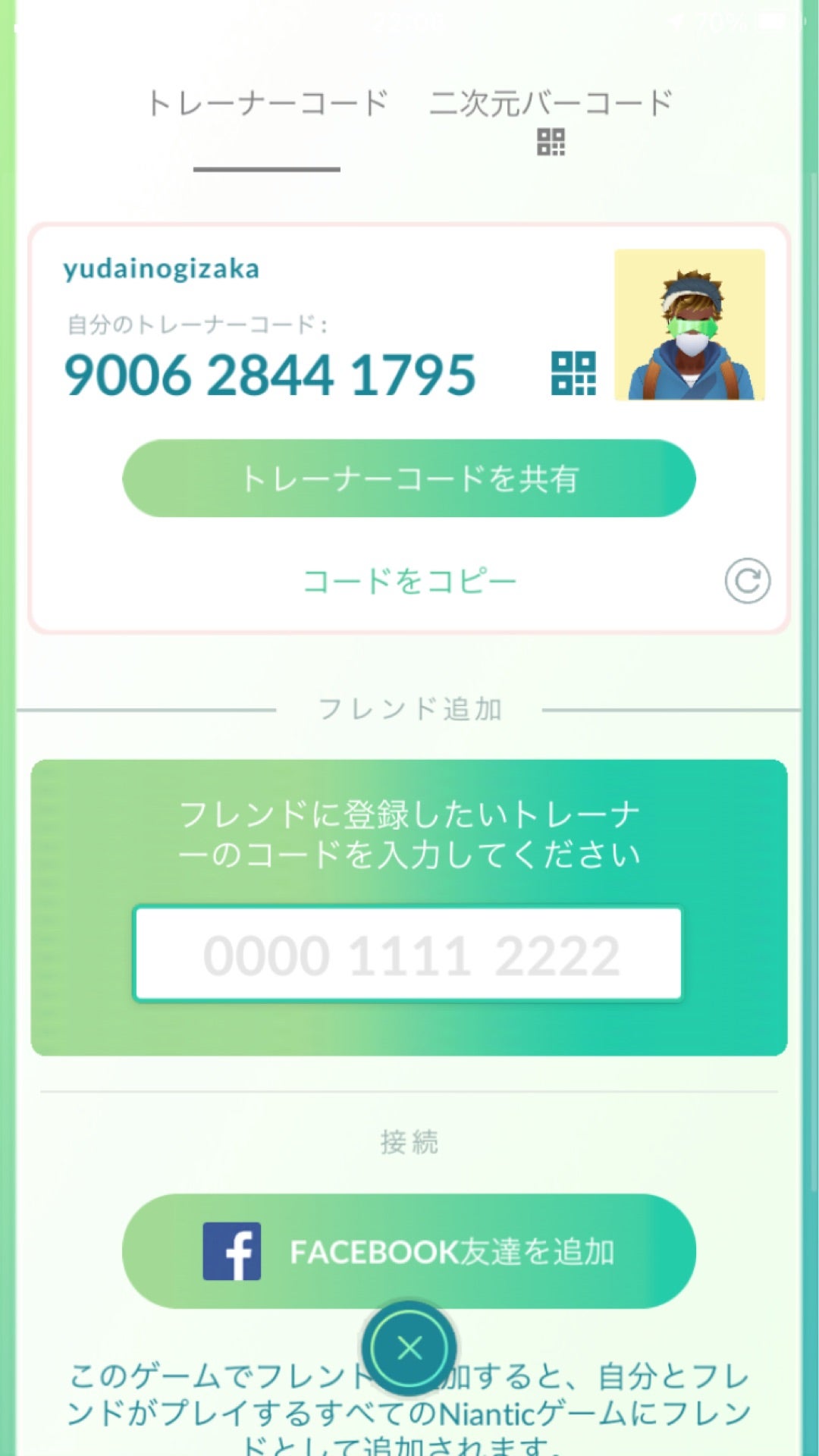Select the trainer code 9006 2844 1795
This screenshot has height=1456, width=819.
tap(270, 373)
